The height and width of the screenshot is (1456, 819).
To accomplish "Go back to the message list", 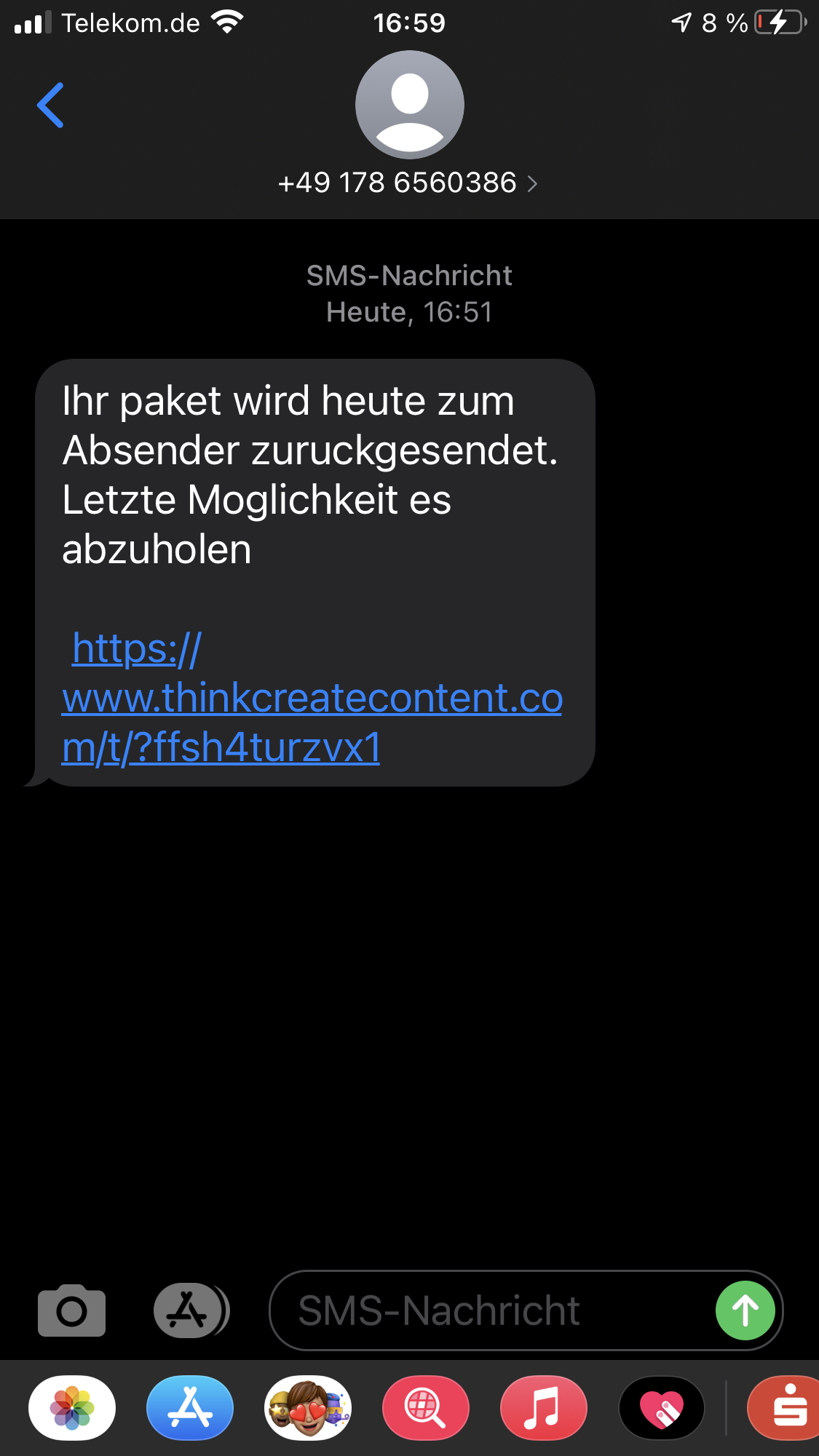I will [x=50, y=106].
